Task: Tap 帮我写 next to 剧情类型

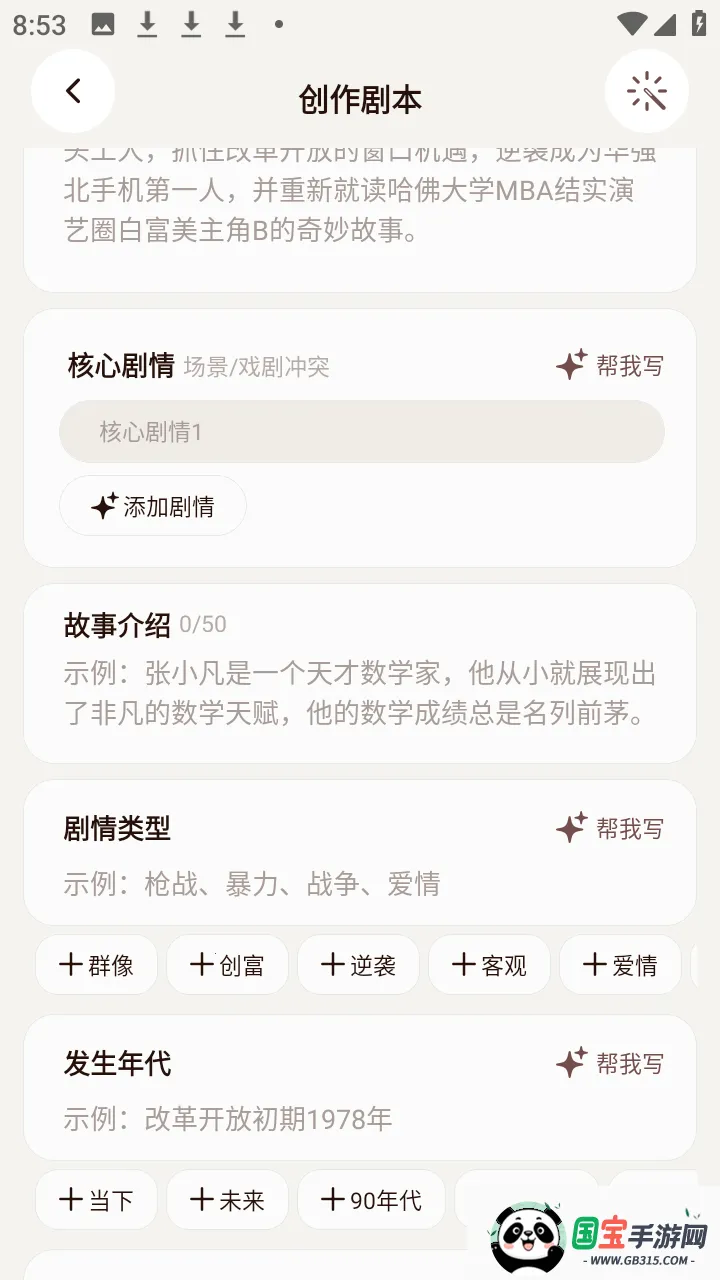Action: coord(610,828)
